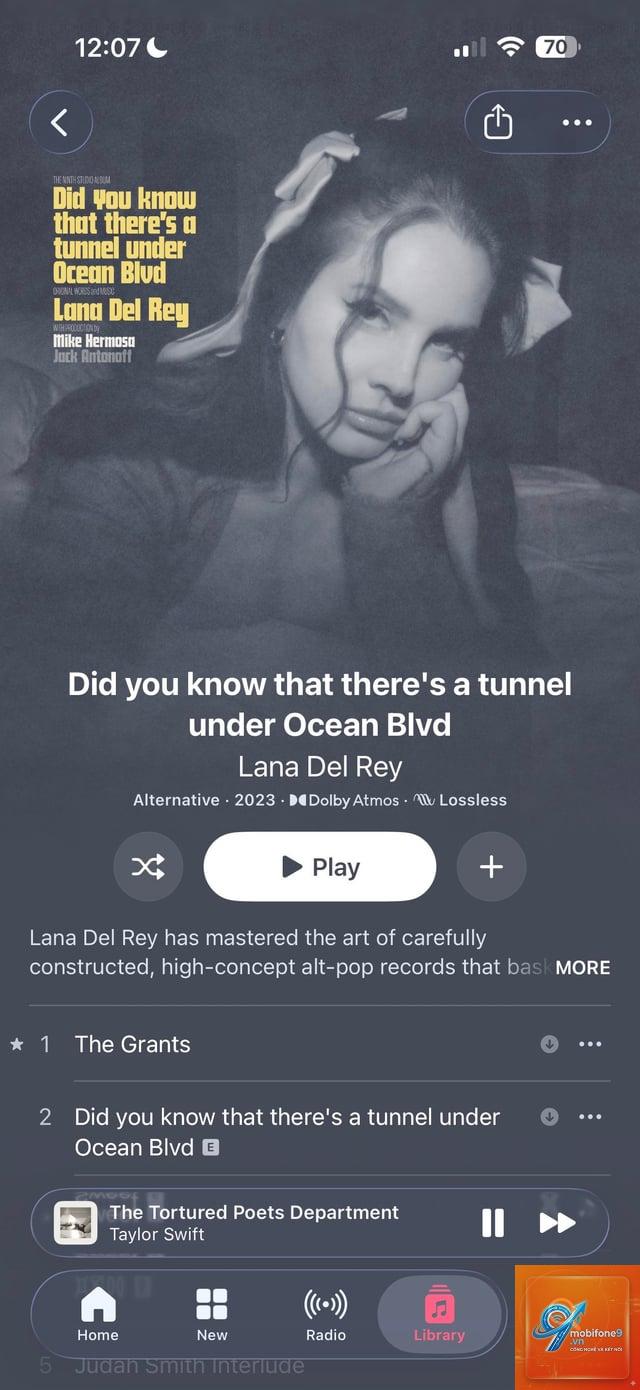Skip to the next track

557,1222
